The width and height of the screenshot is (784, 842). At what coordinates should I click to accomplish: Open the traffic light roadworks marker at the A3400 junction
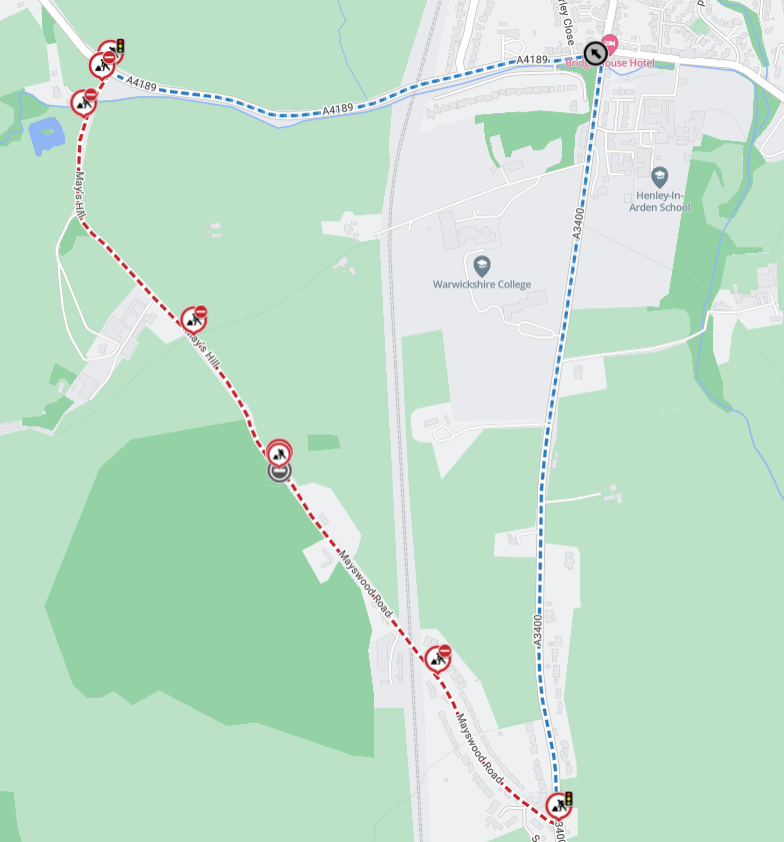click(560, 804)
